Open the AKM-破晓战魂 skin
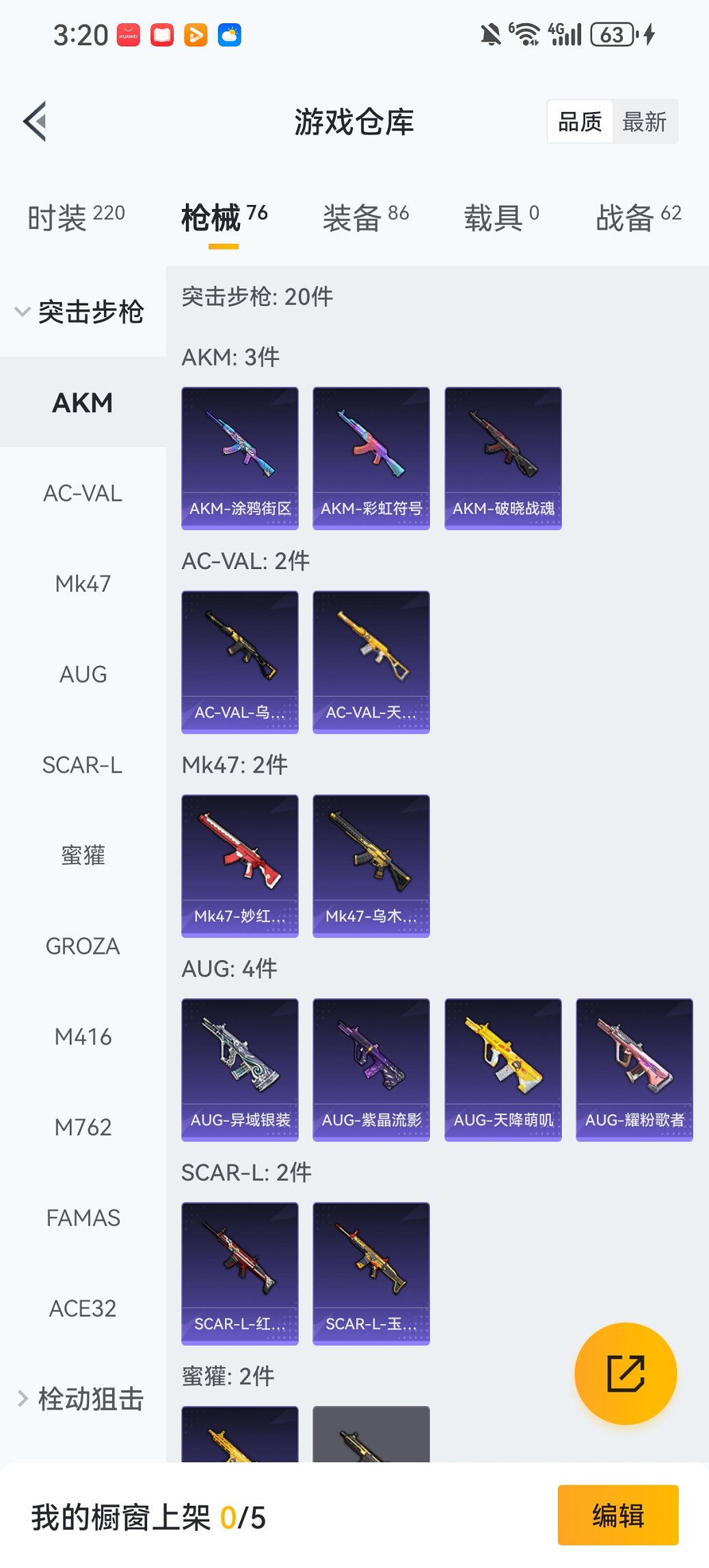Screen dimensions: 709x1568 pyautogui.click(x=503, y=458)
